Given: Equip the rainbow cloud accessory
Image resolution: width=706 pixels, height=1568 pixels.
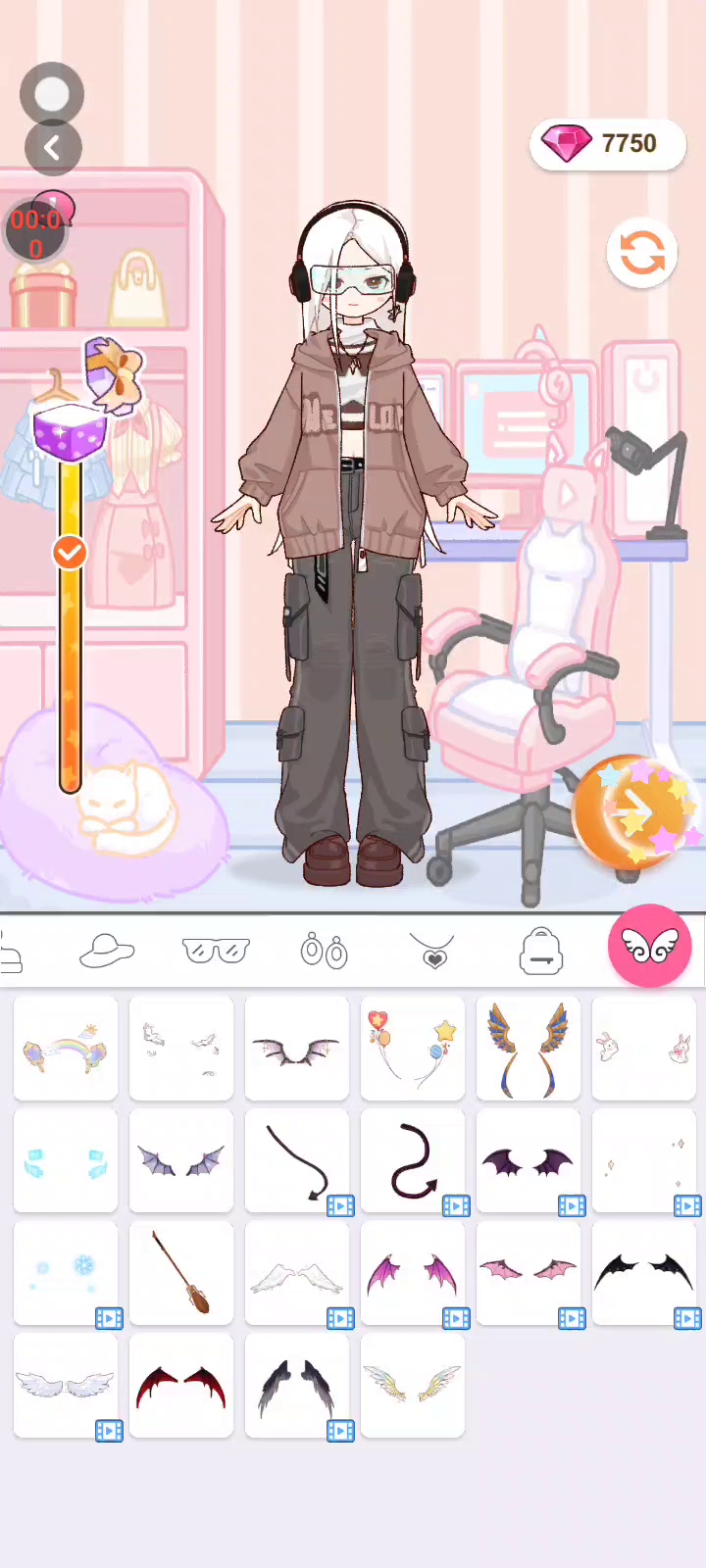Looking at the screenshot, I should tap(66, 1050).
